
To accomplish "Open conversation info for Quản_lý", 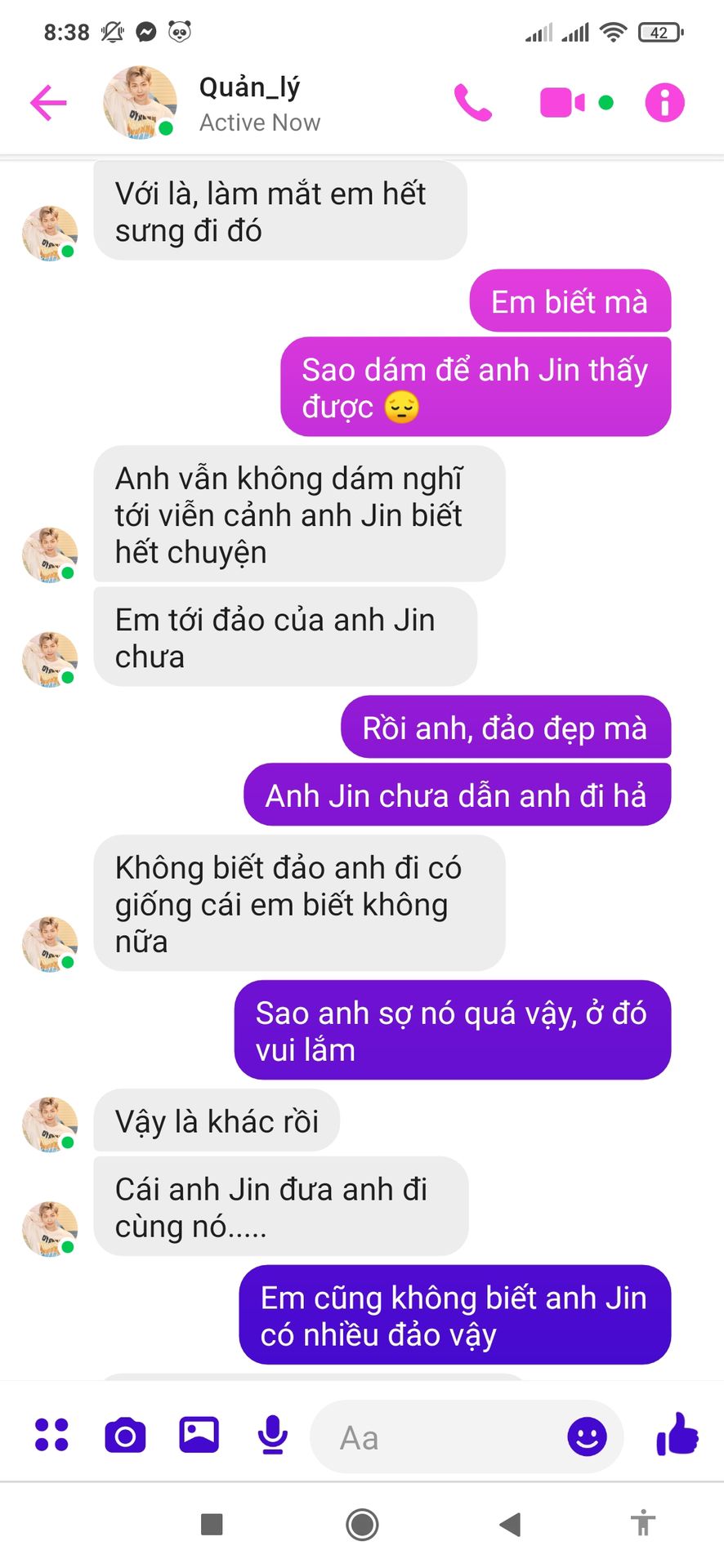I will click(x=664, y=103).
